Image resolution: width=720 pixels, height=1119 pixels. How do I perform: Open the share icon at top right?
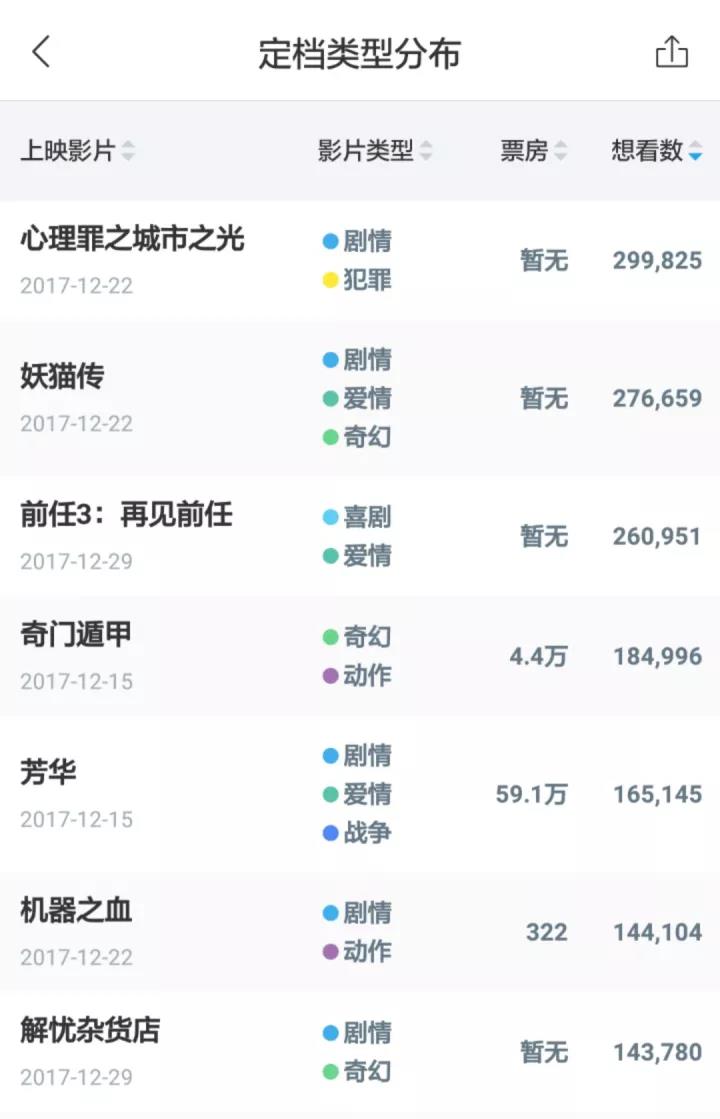pos(673,50)
